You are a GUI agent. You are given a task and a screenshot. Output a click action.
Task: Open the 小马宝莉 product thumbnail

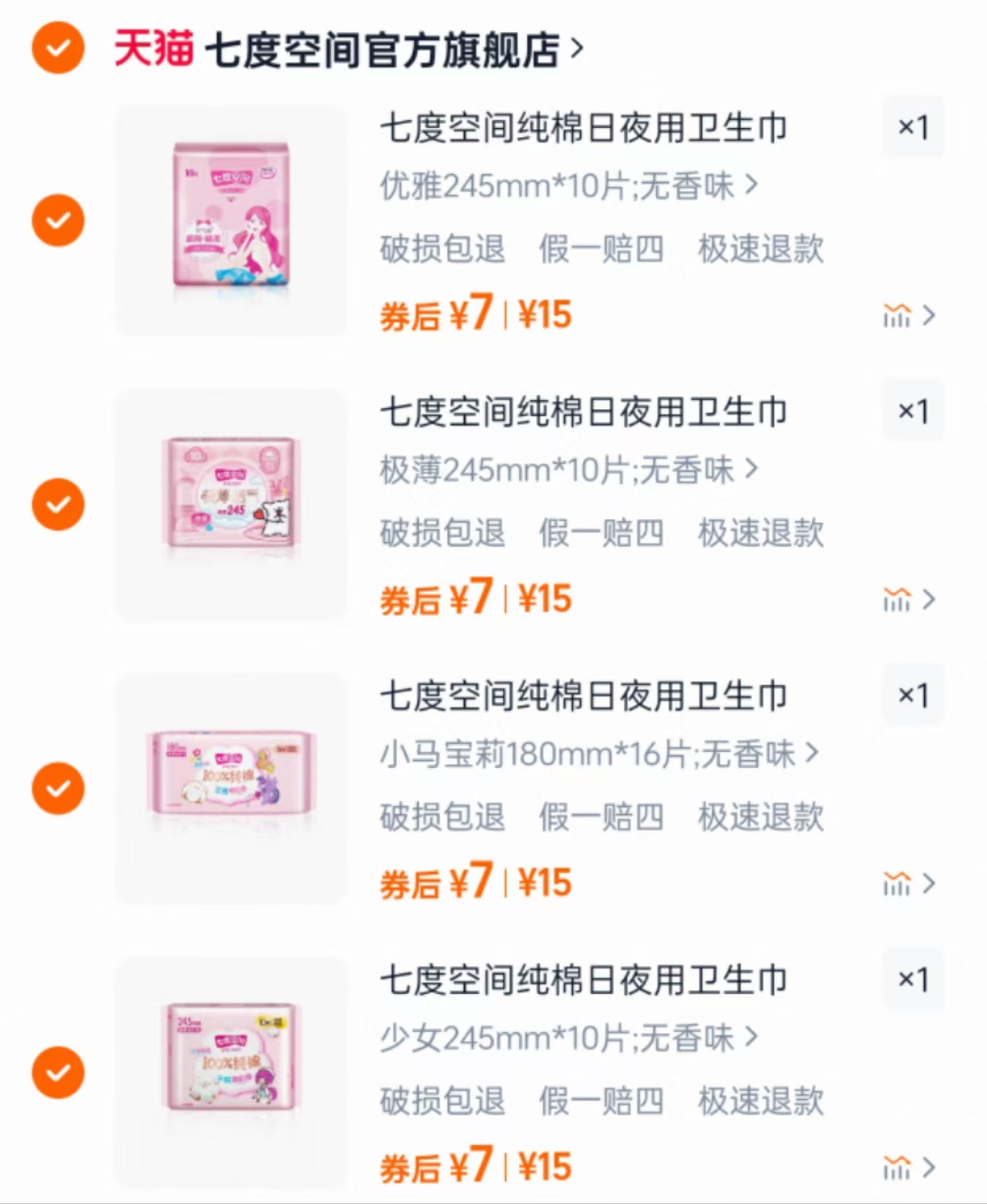(x=229, y=788)
